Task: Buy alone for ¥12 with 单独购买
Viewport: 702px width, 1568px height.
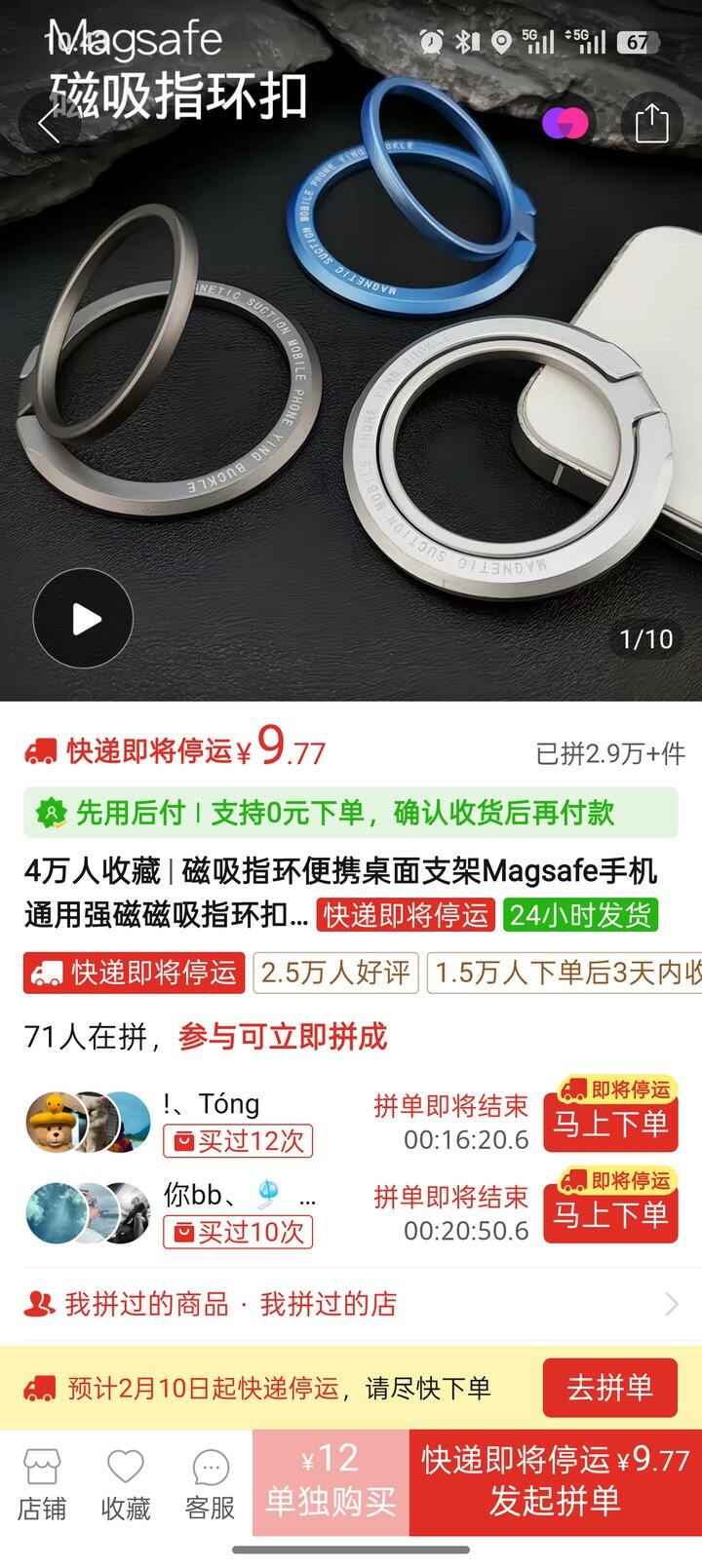Action: click(x=331, y=1481)
